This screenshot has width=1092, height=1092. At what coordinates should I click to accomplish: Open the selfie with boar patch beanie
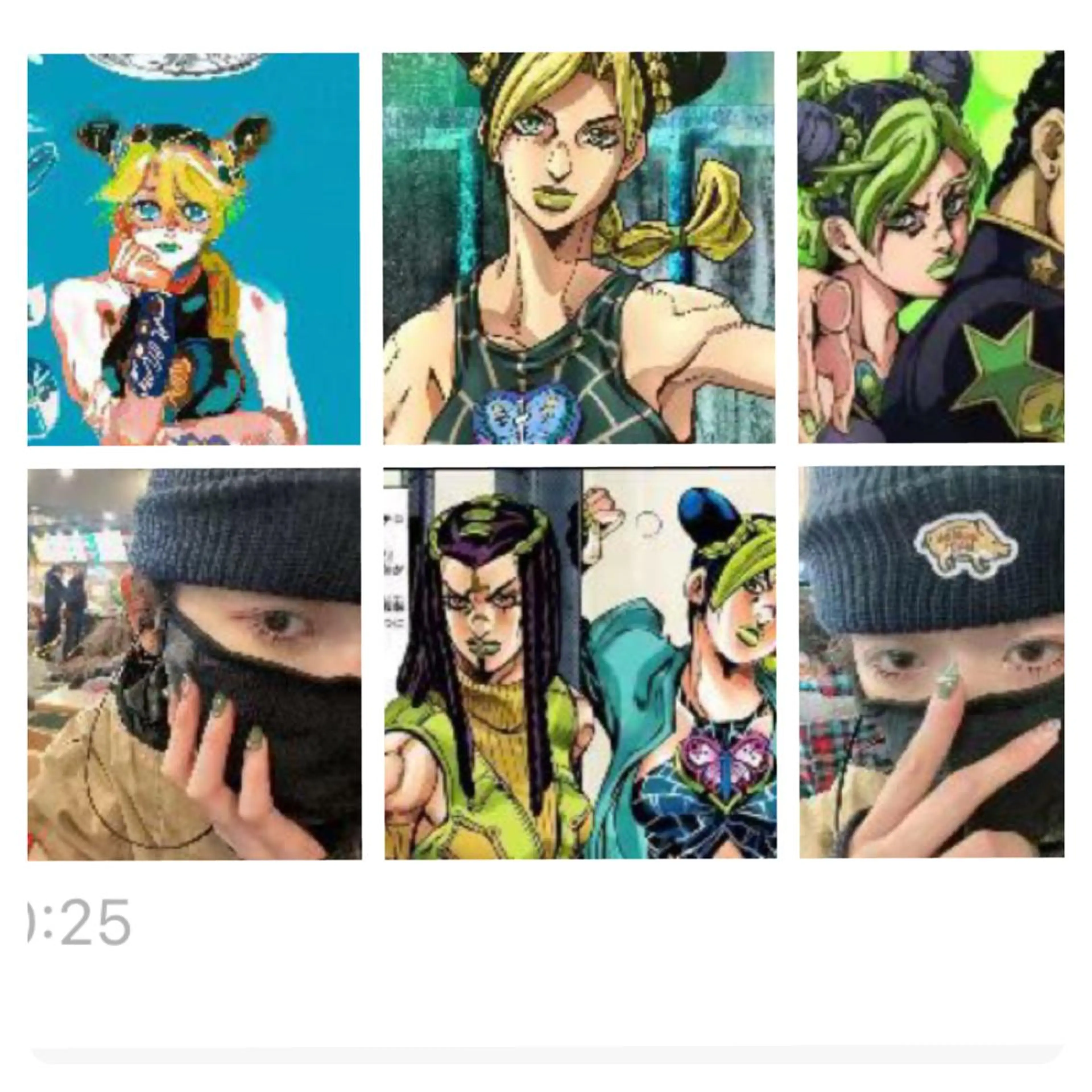click(932, 662)
